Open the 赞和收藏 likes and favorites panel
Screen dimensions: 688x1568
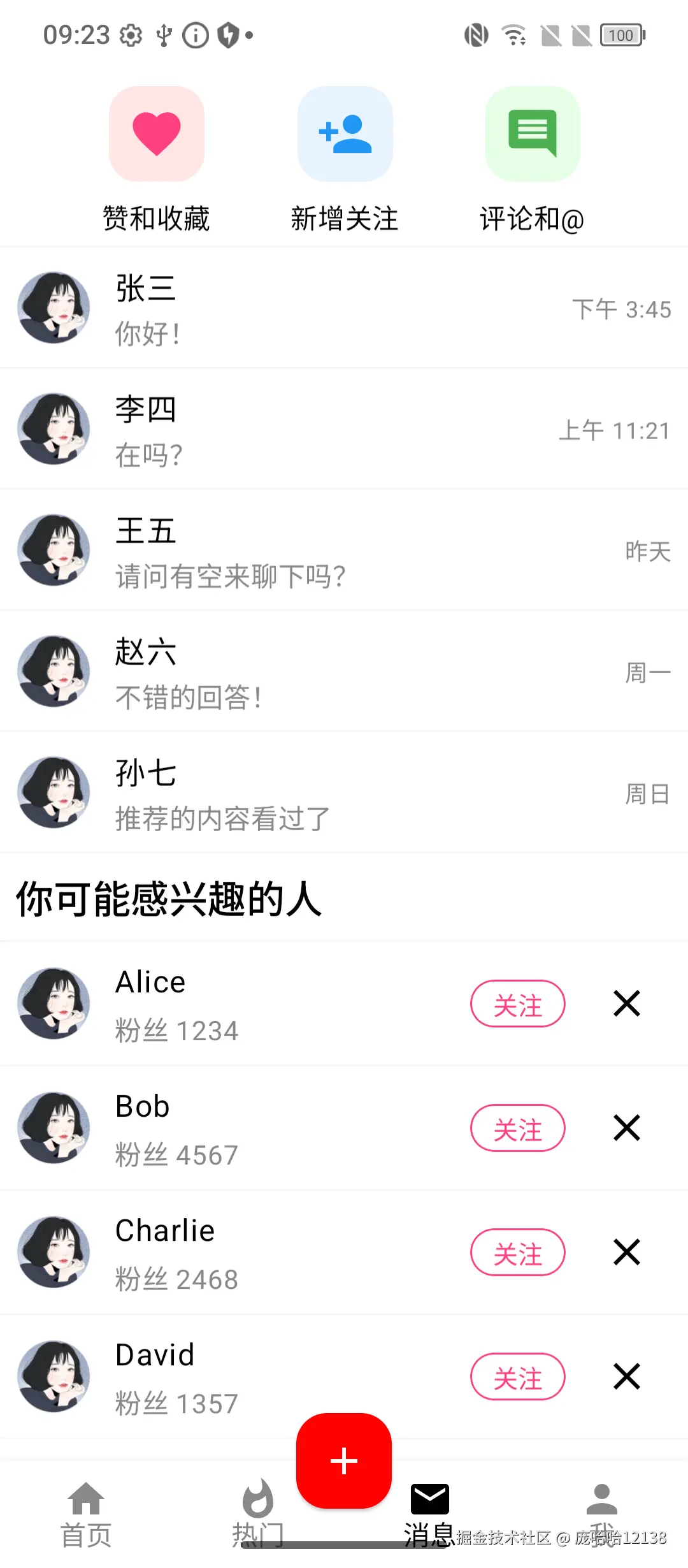[157, 134]
